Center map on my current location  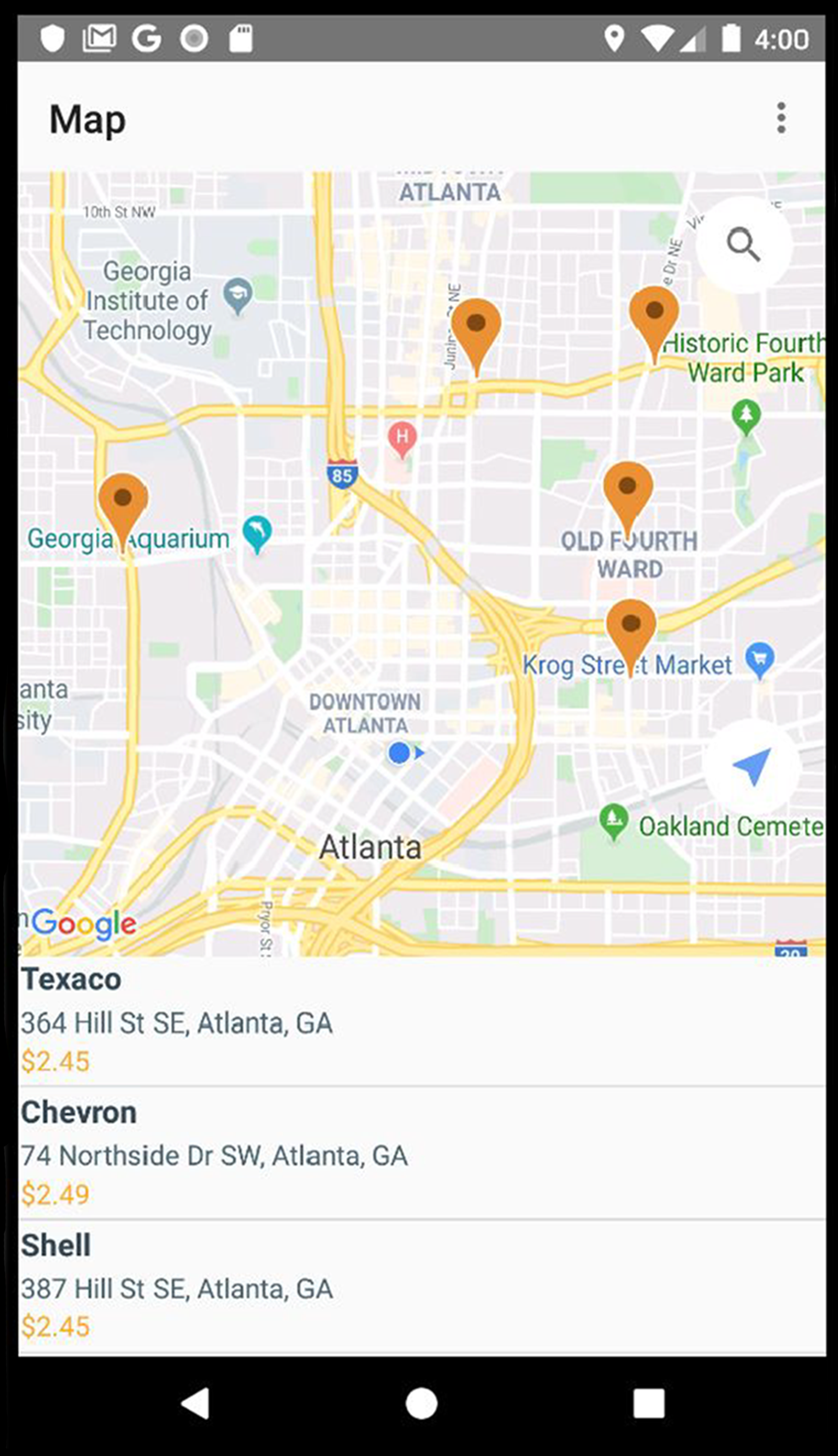point(752,766)
